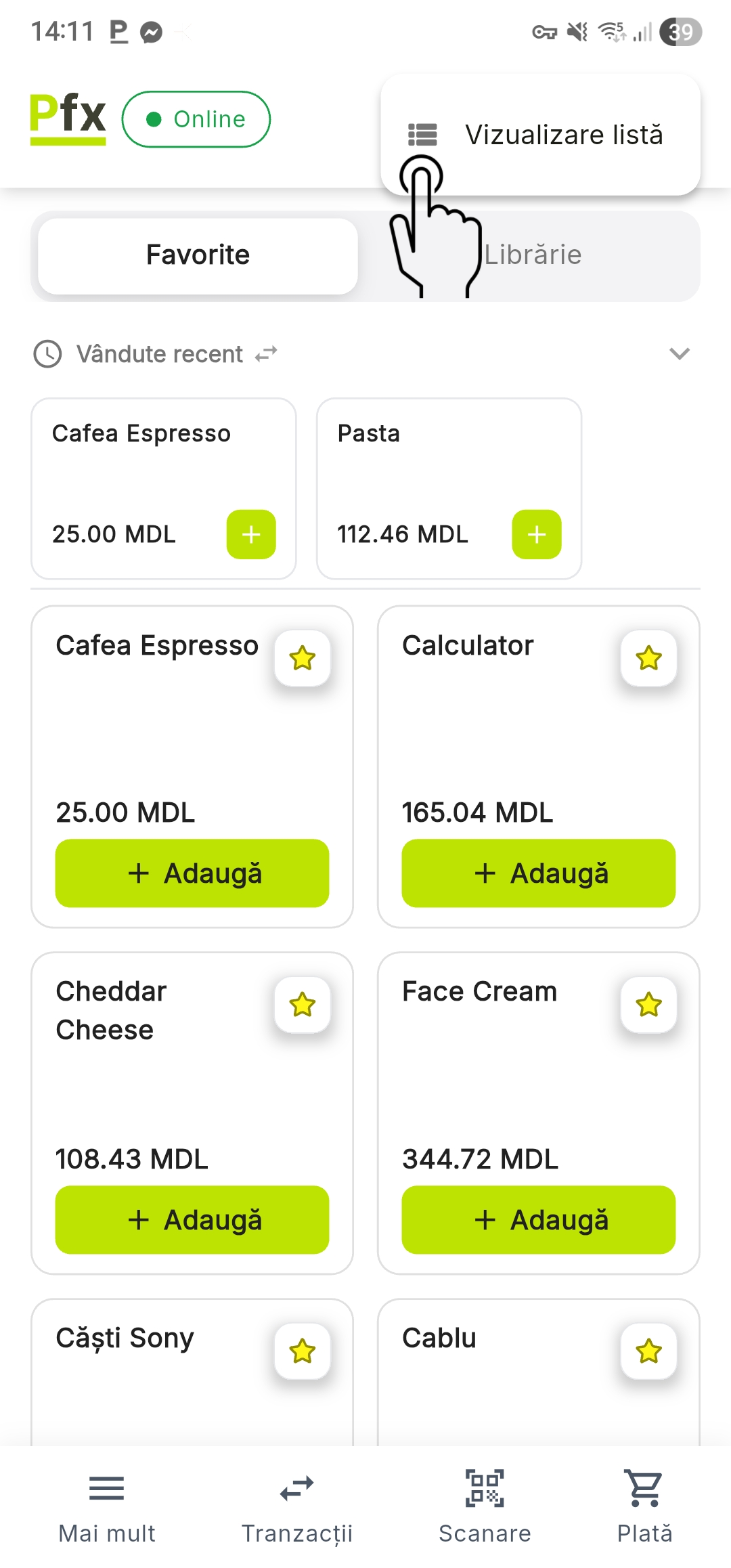This screenshot has width=731, height=1568.
Task: Toggle favorite star on Face Cream
Action: tap(648, 1005)
